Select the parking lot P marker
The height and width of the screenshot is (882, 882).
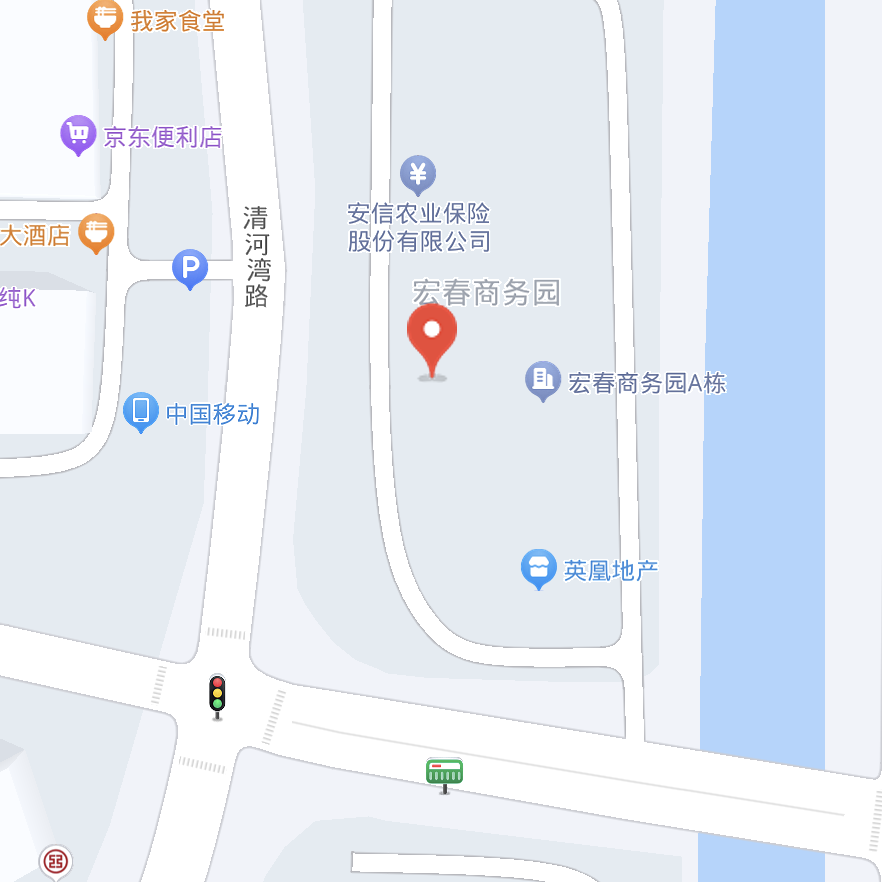(190, 267)
